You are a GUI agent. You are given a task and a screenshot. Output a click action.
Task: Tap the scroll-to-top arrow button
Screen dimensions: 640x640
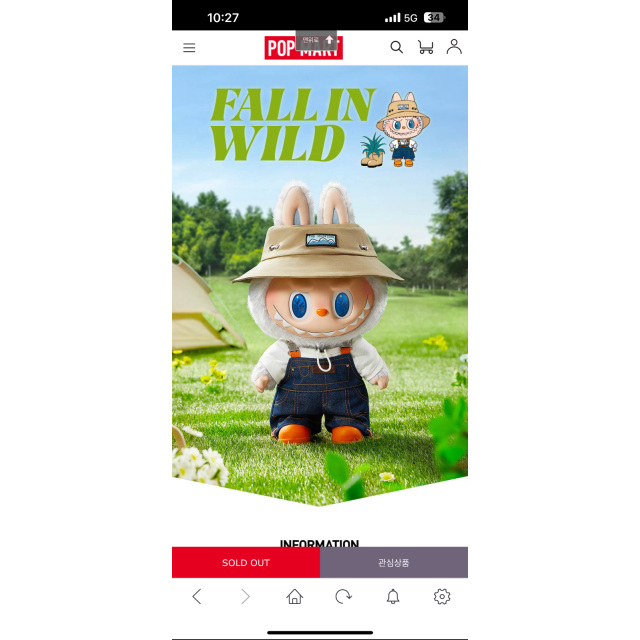[x=316, y=40]
